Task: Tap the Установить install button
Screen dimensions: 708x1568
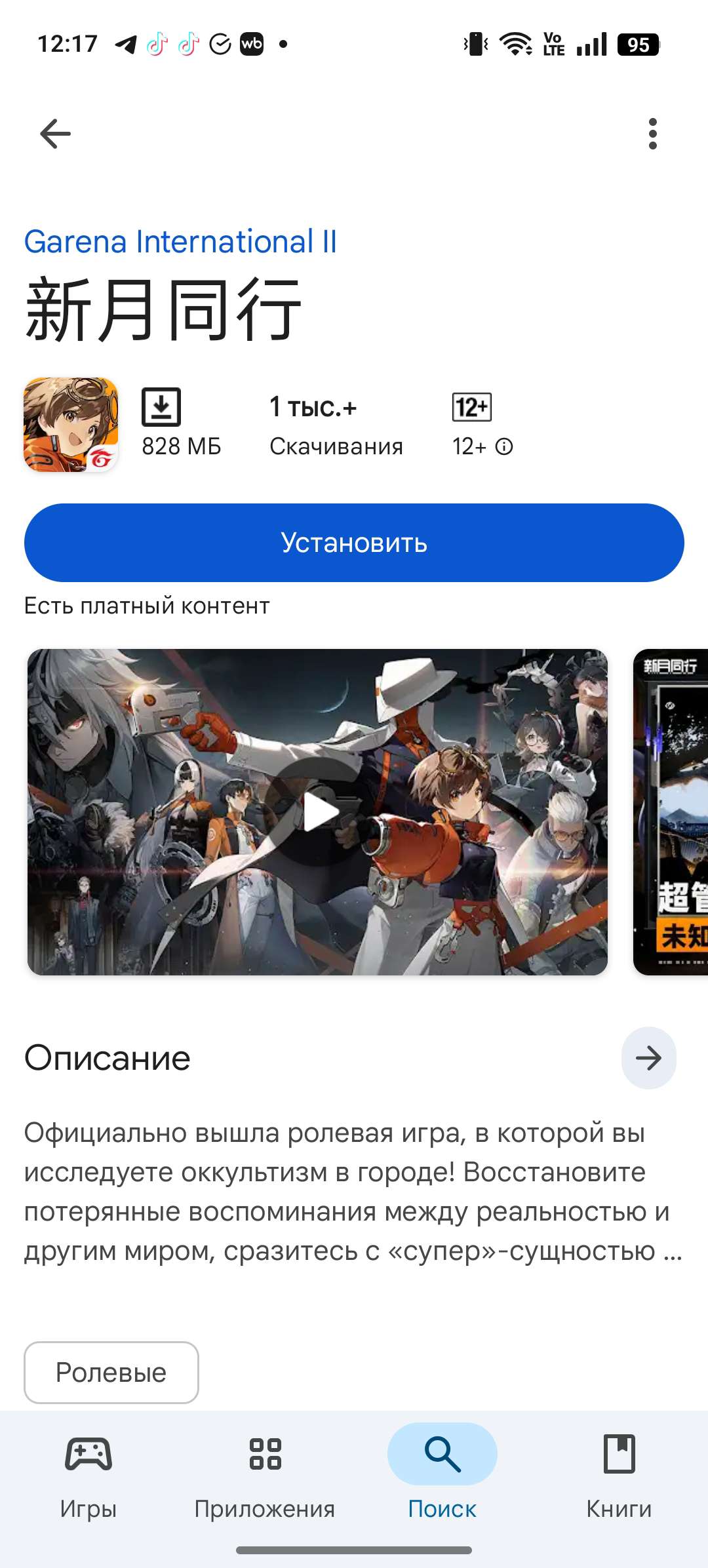Action: pyautogui.click(x=354, y=543)
